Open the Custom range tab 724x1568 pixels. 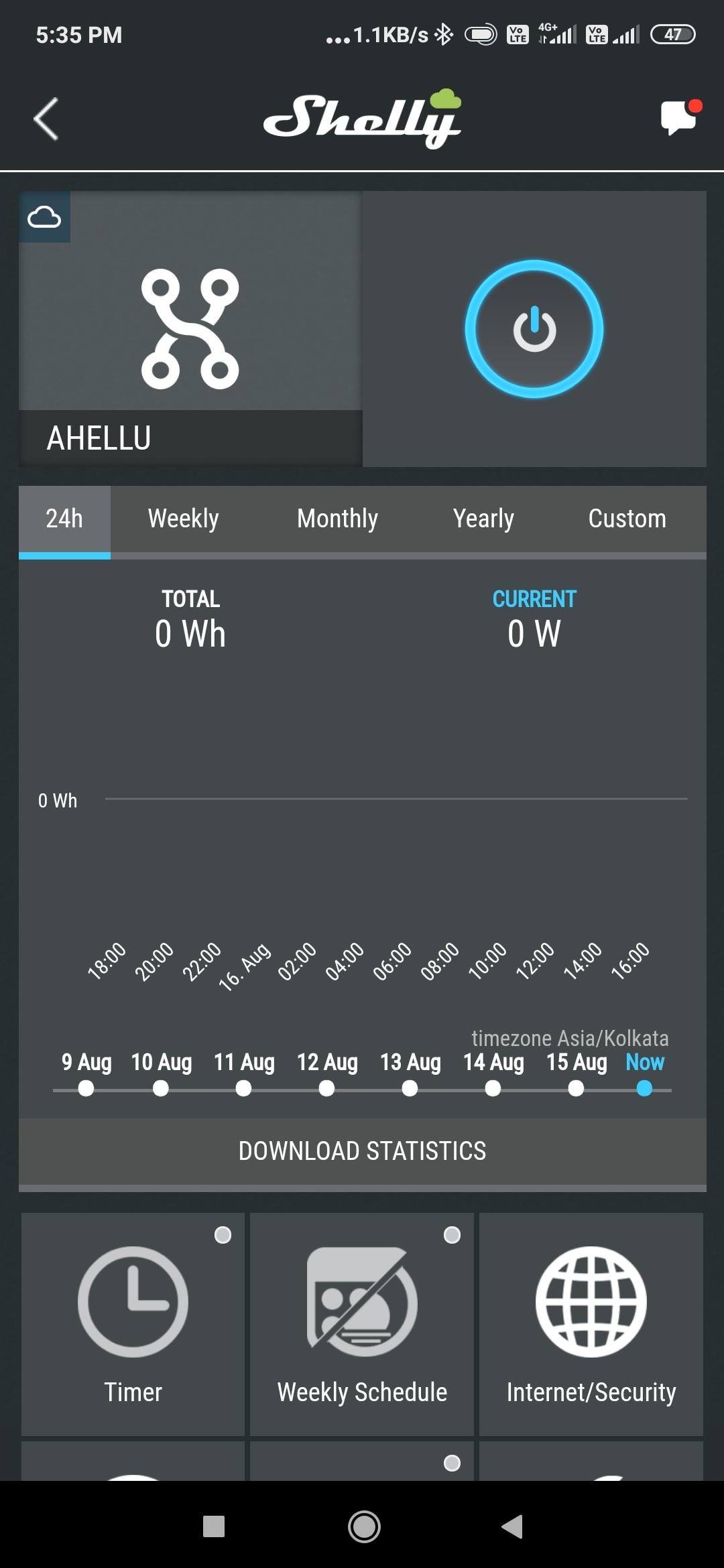(x=627, y=519)
